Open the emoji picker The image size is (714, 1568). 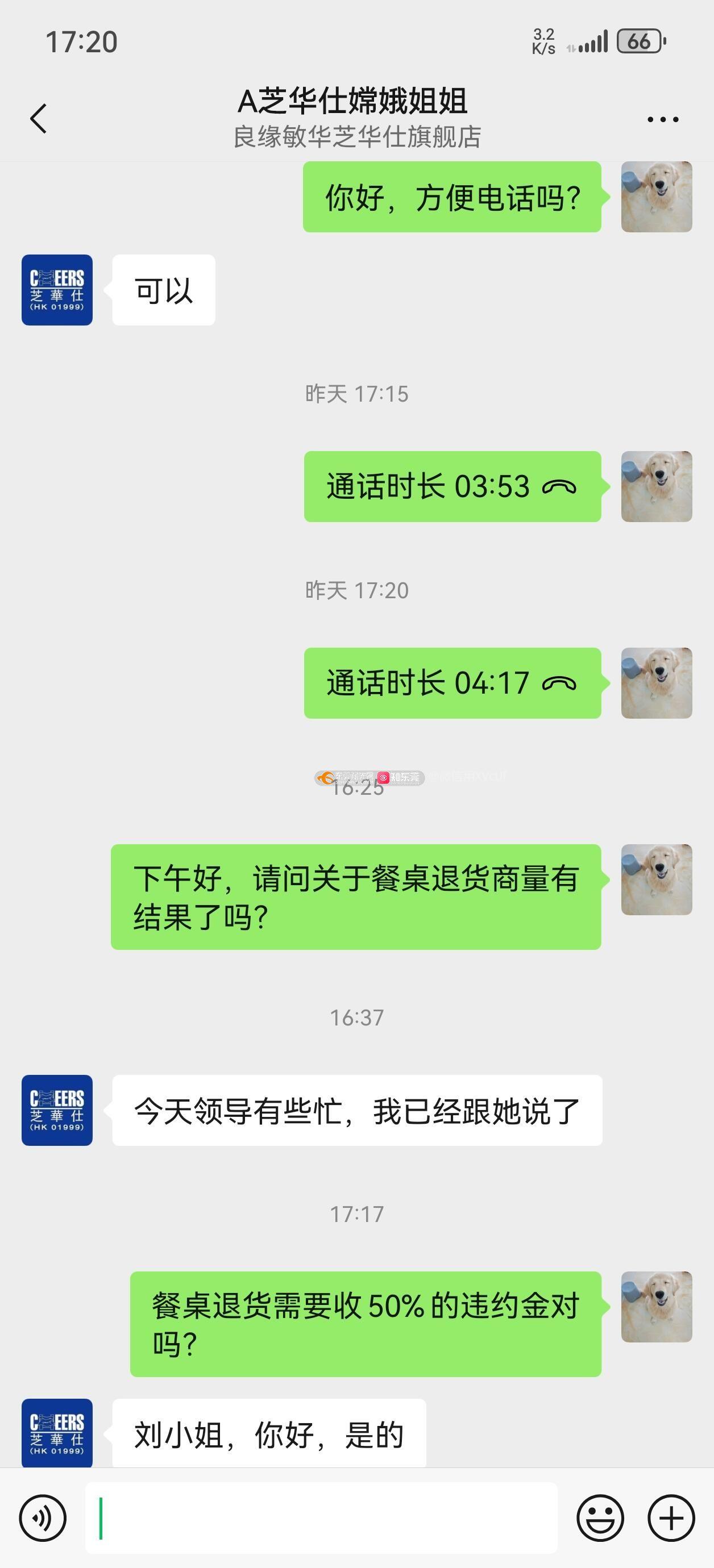pyautogui.click(x=600, y=1518)
